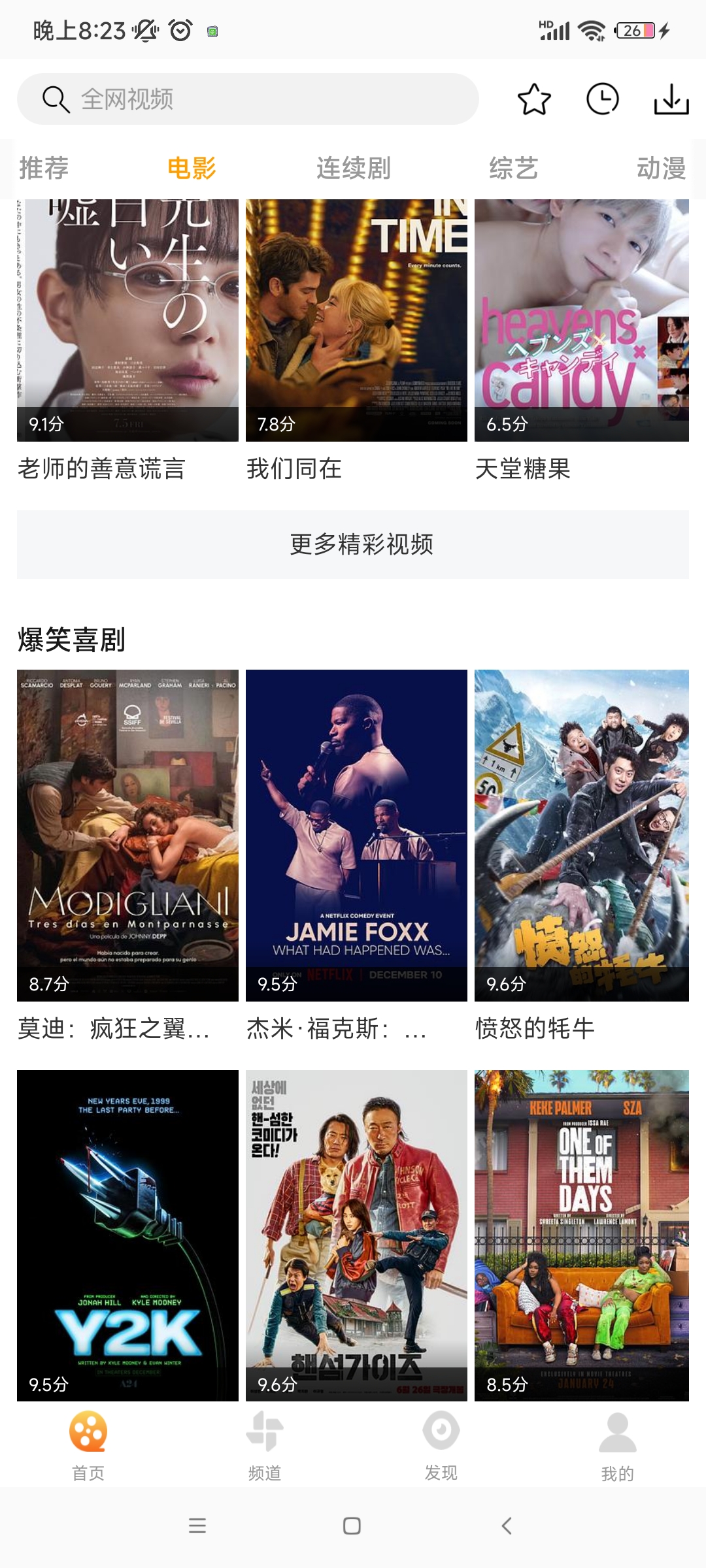The height and width of the screenshot is (1568, 706).
Task: View watch history clock icon
Action: click(x=602, y=99)
